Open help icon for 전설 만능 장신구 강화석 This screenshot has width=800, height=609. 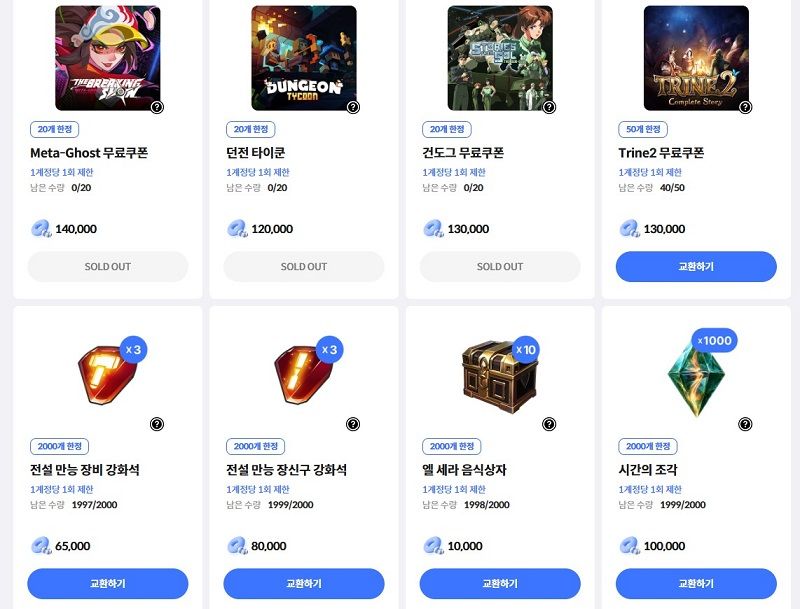pyautogui.click(x=353, y=424)
